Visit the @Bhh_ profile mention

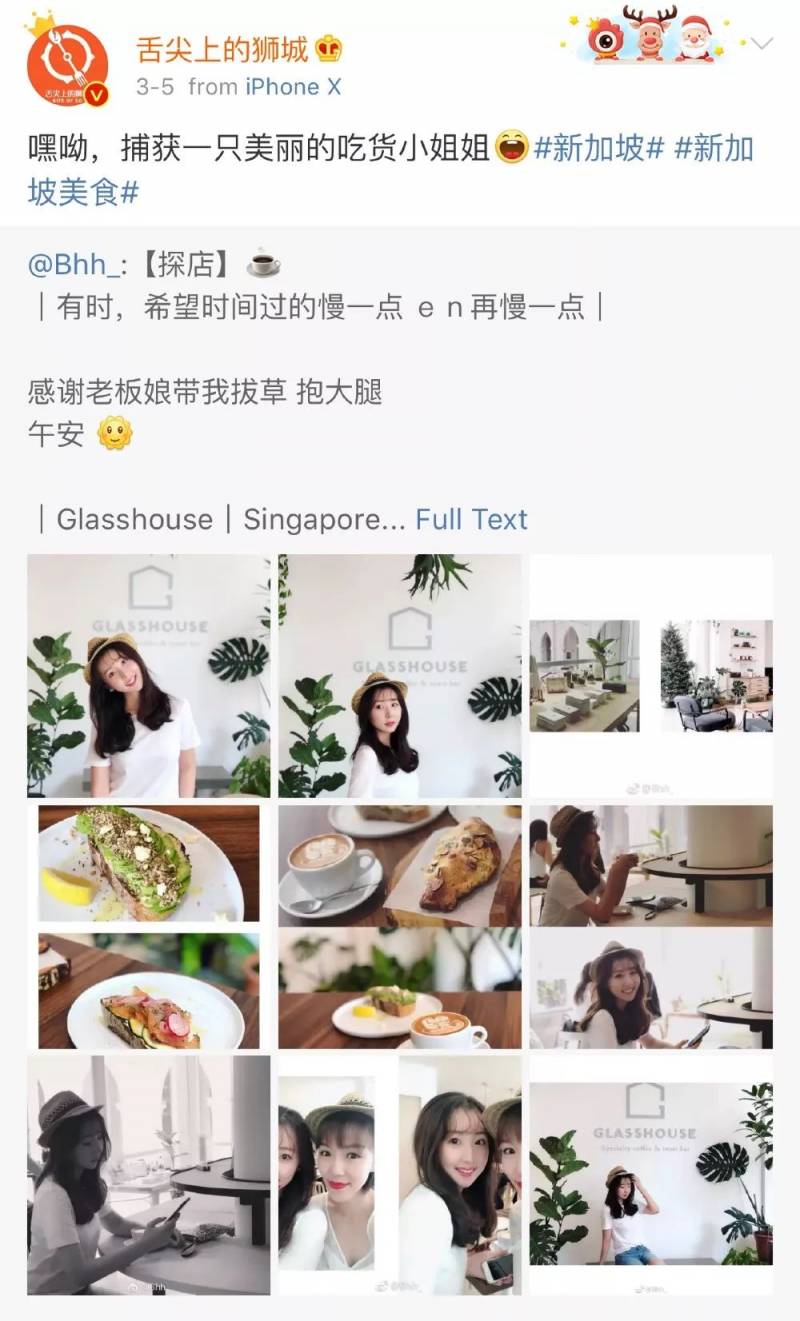click(76, 264)
